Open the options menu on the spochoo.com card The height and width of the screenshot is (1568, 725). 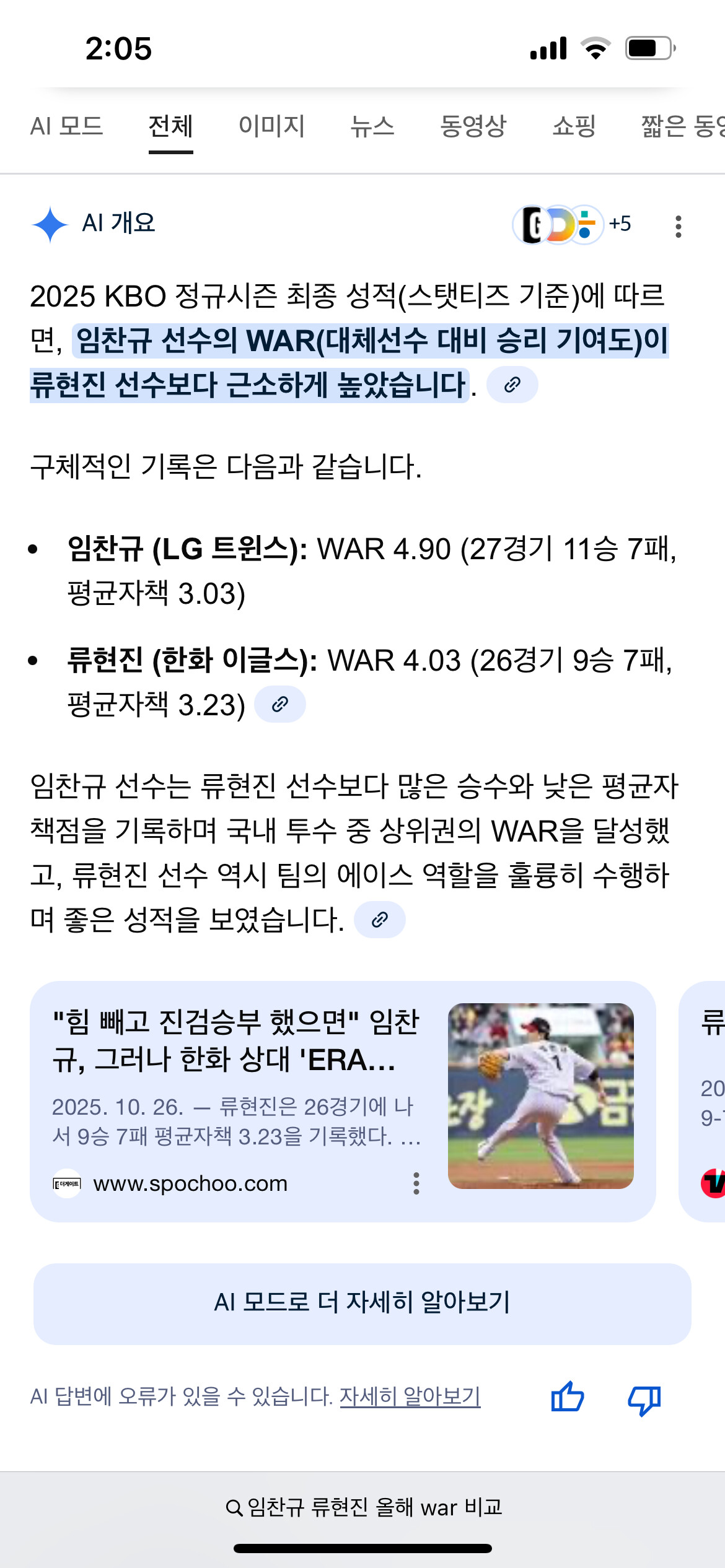pos(416,1183)
